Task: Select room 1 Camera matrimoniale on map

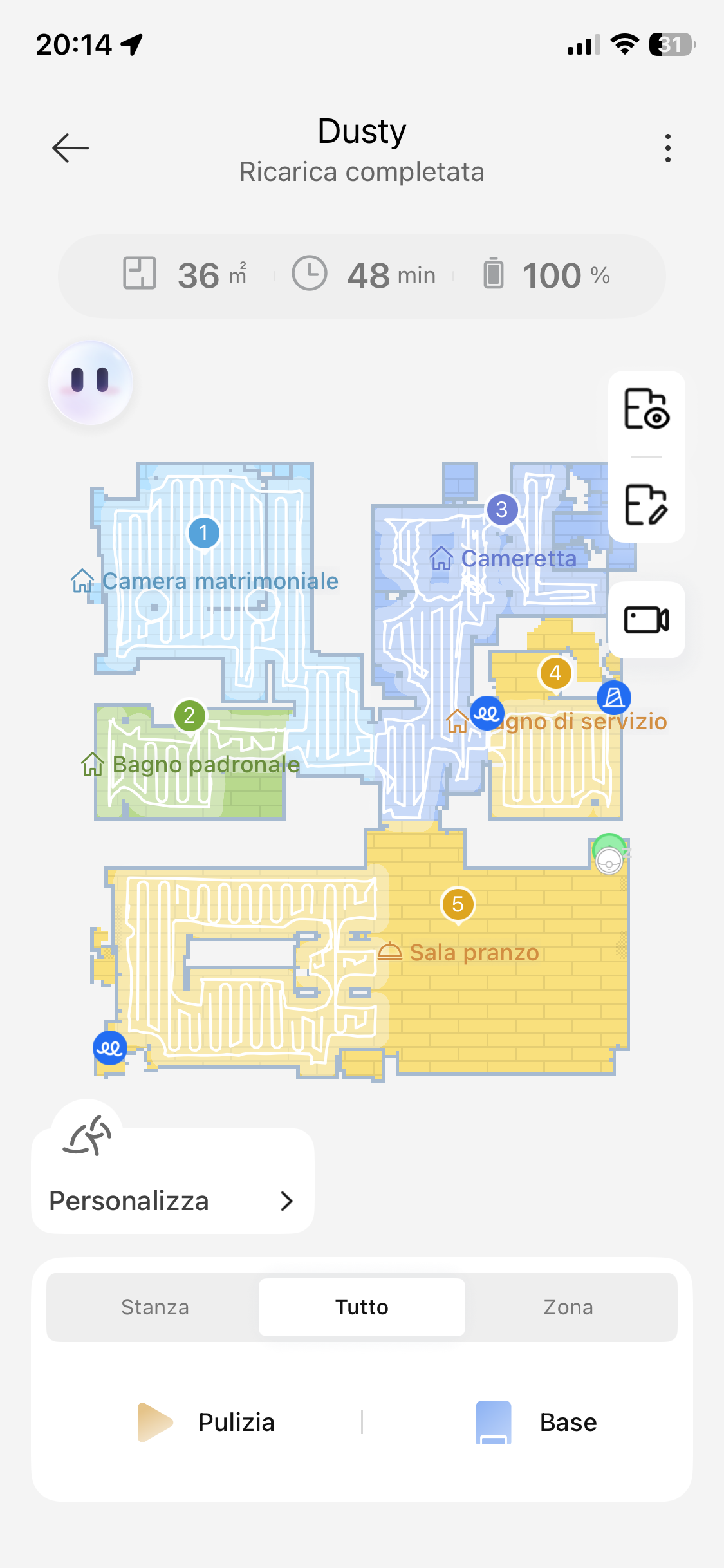Action: [204, 533]
